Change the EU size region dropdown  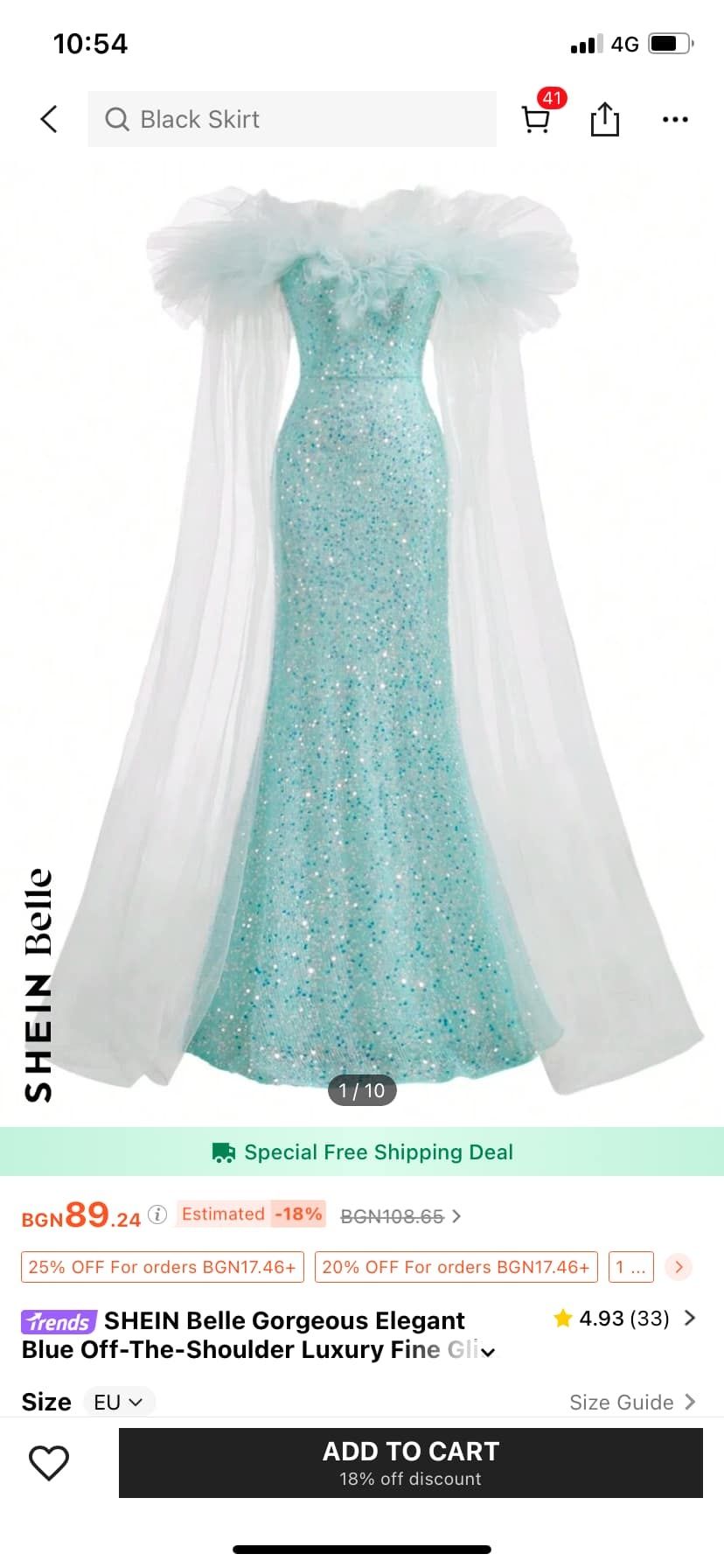[119, 1402]
